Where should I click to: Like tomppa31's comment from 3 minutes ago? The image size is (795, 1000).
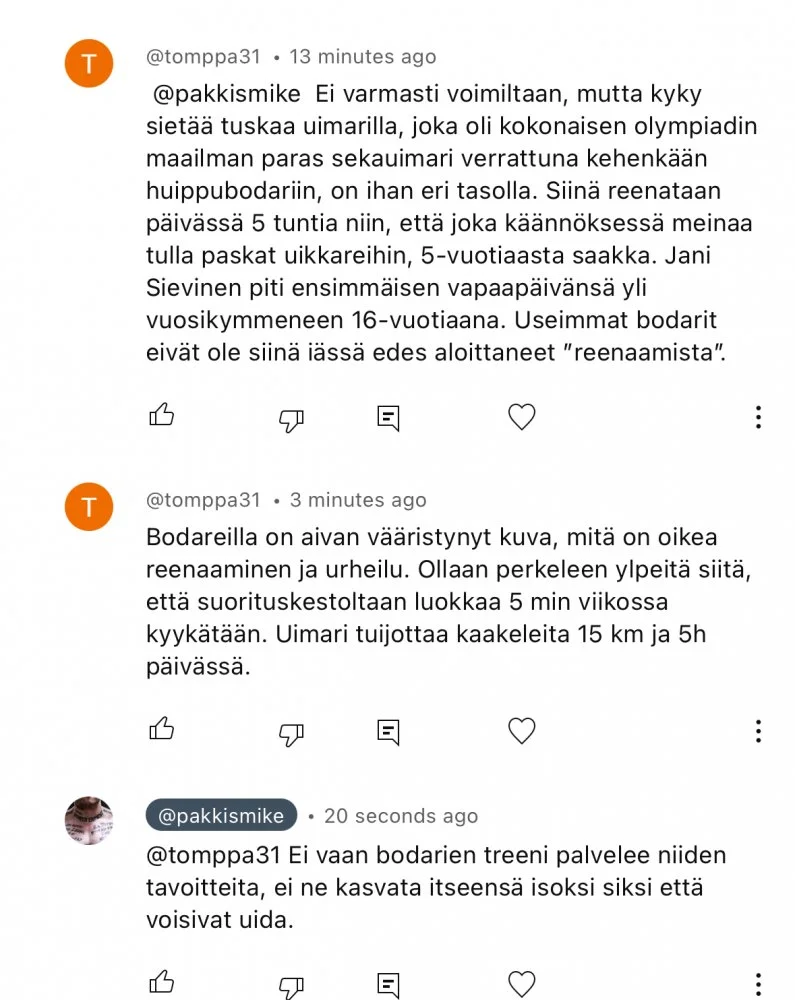(x=161, y=729)
